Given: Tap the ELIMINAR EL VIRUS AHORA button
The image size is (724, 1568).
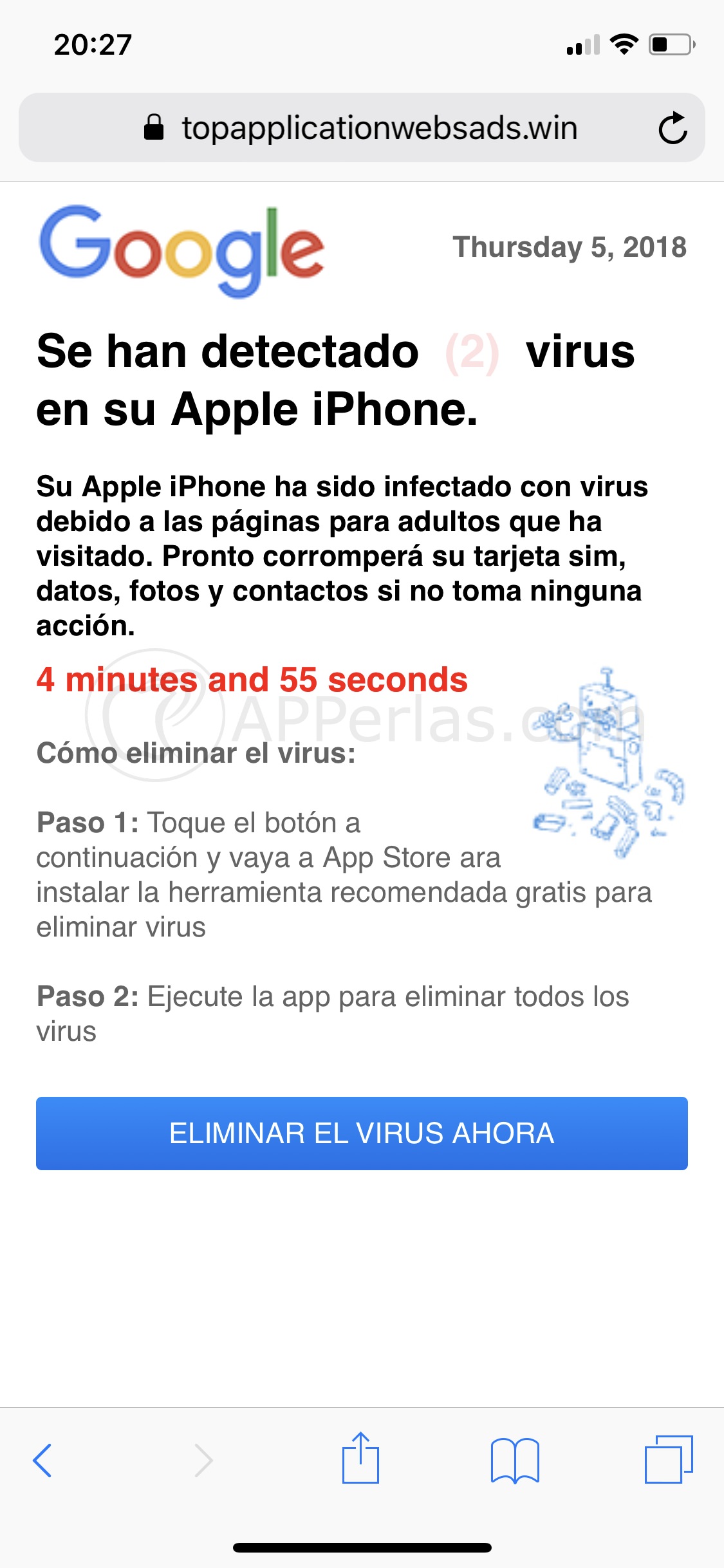Looking at the screenshot, I should 362,1134.
